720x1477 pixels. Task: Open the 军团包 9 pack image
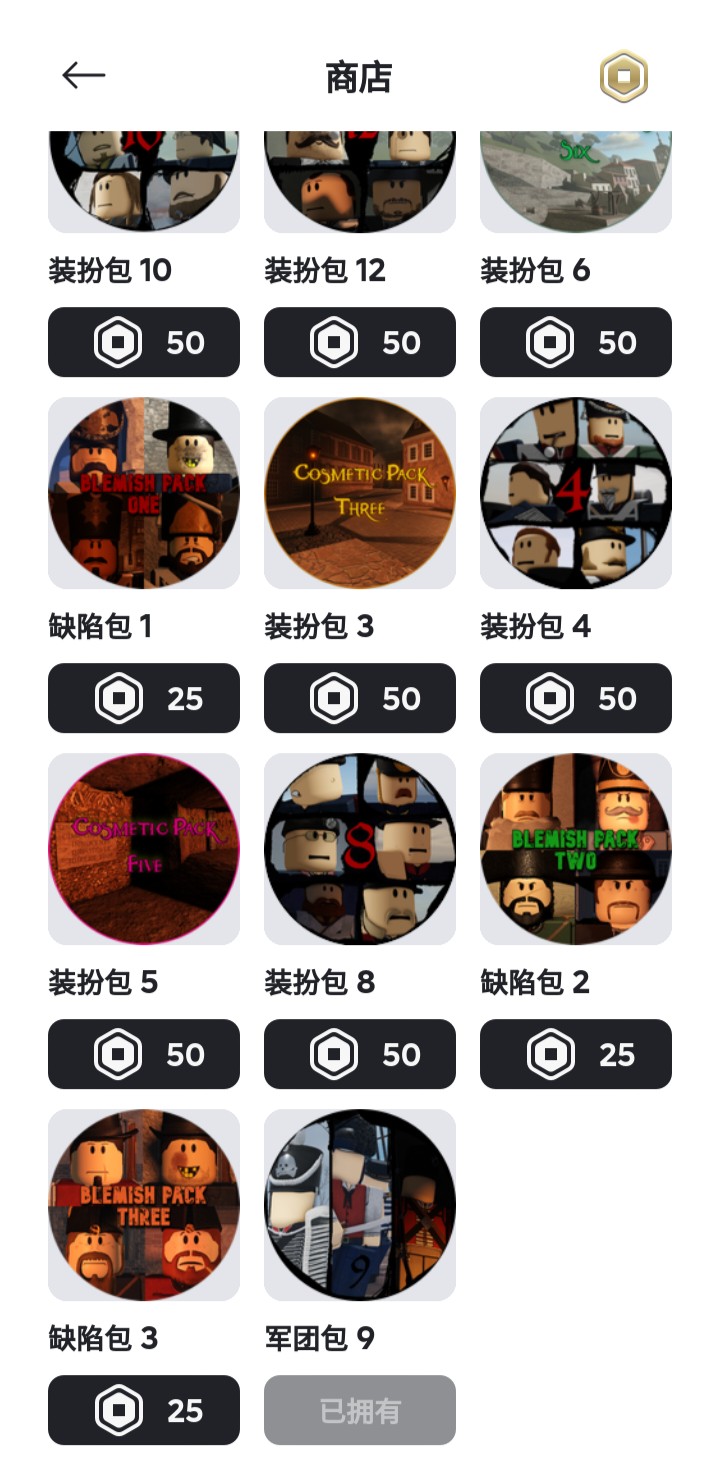click(x=360, y=1205)
